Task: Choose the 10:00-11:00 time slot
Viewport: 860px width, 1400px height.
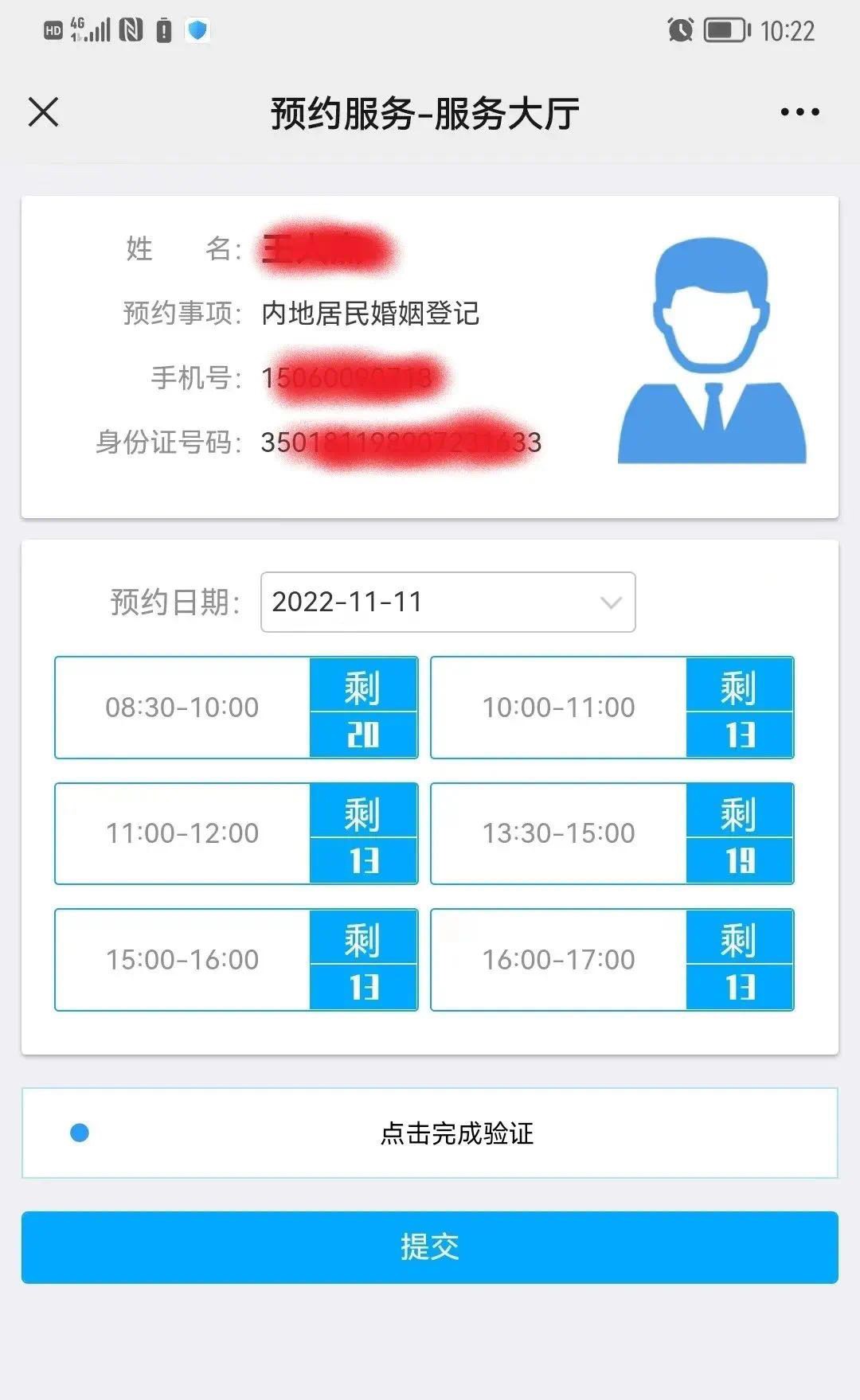Action: tap(612, 708)
